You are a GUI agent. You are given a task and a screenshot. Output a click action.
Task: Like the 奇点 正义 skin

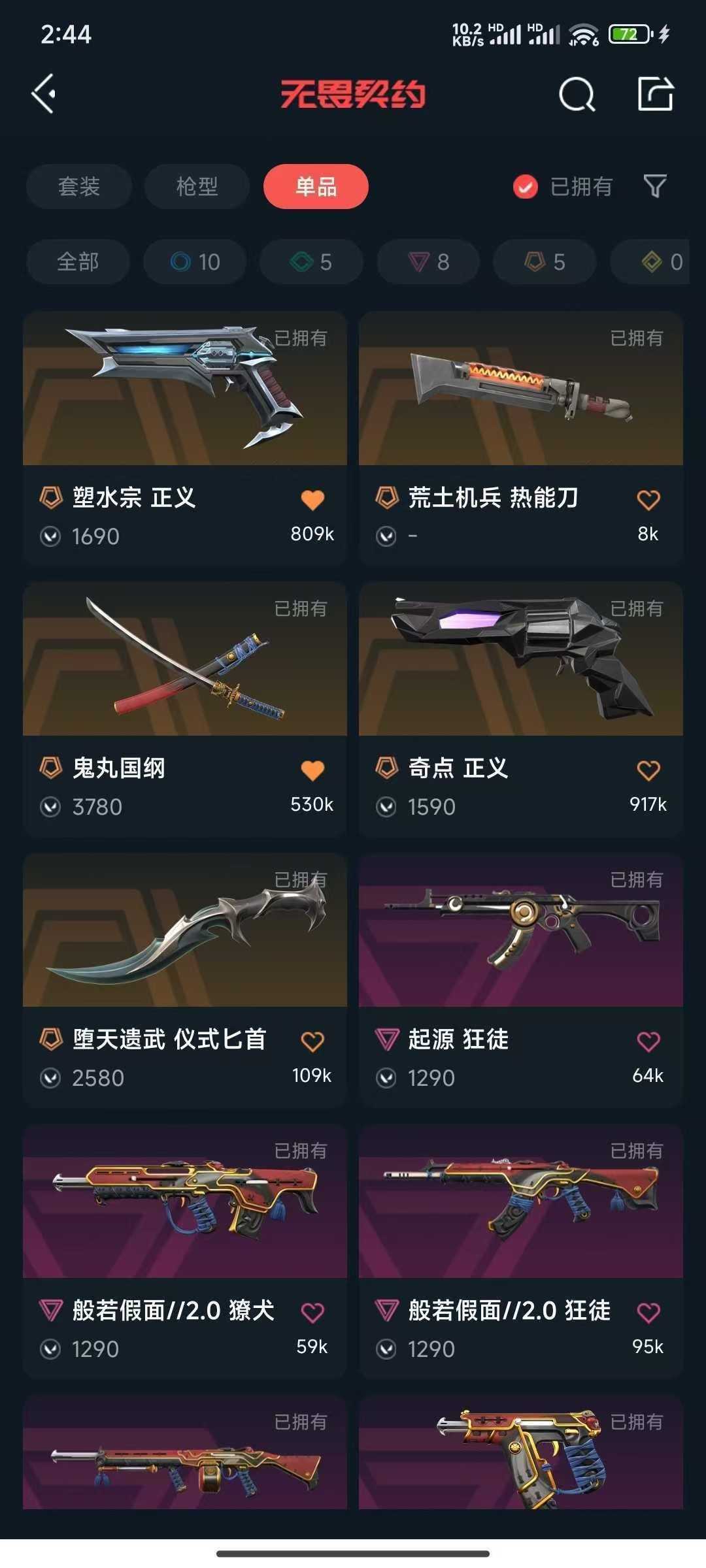click(x=648, y=771)
